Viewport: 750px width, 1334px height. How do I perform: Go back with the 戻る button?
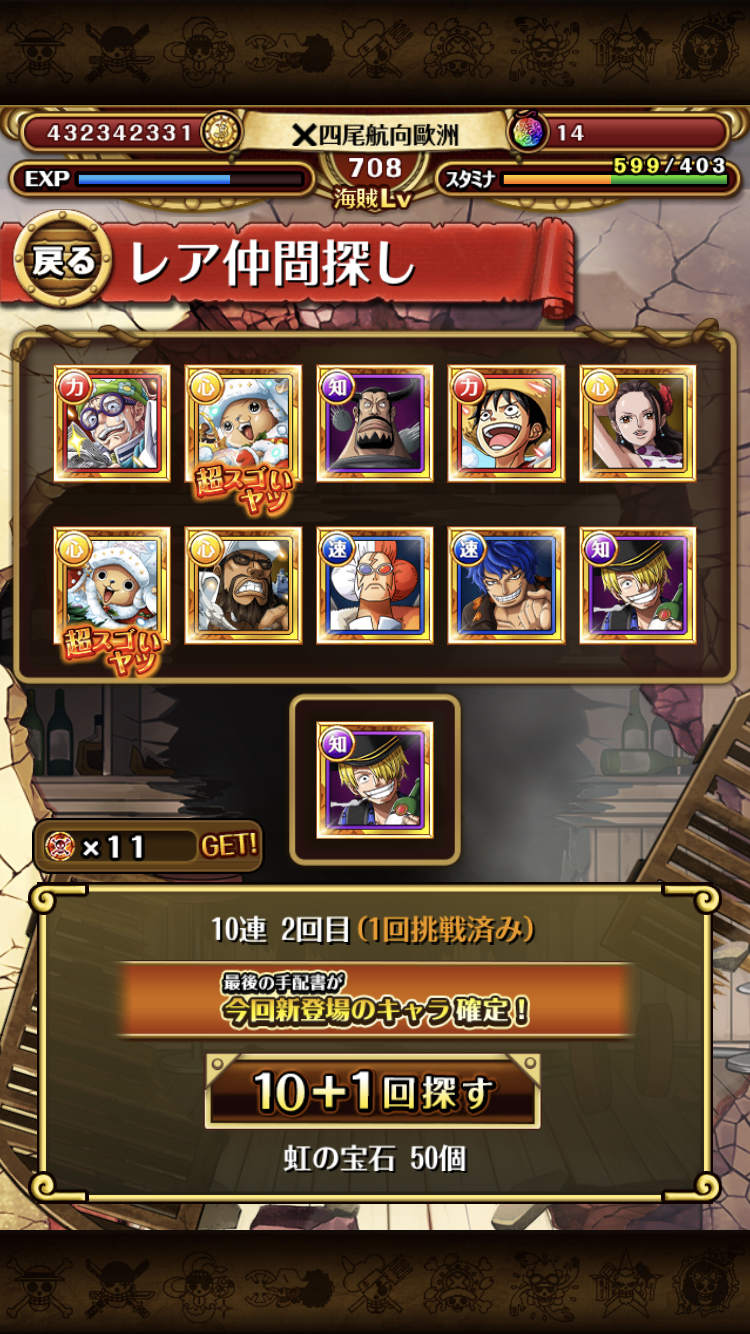click(x=61, y=260)
